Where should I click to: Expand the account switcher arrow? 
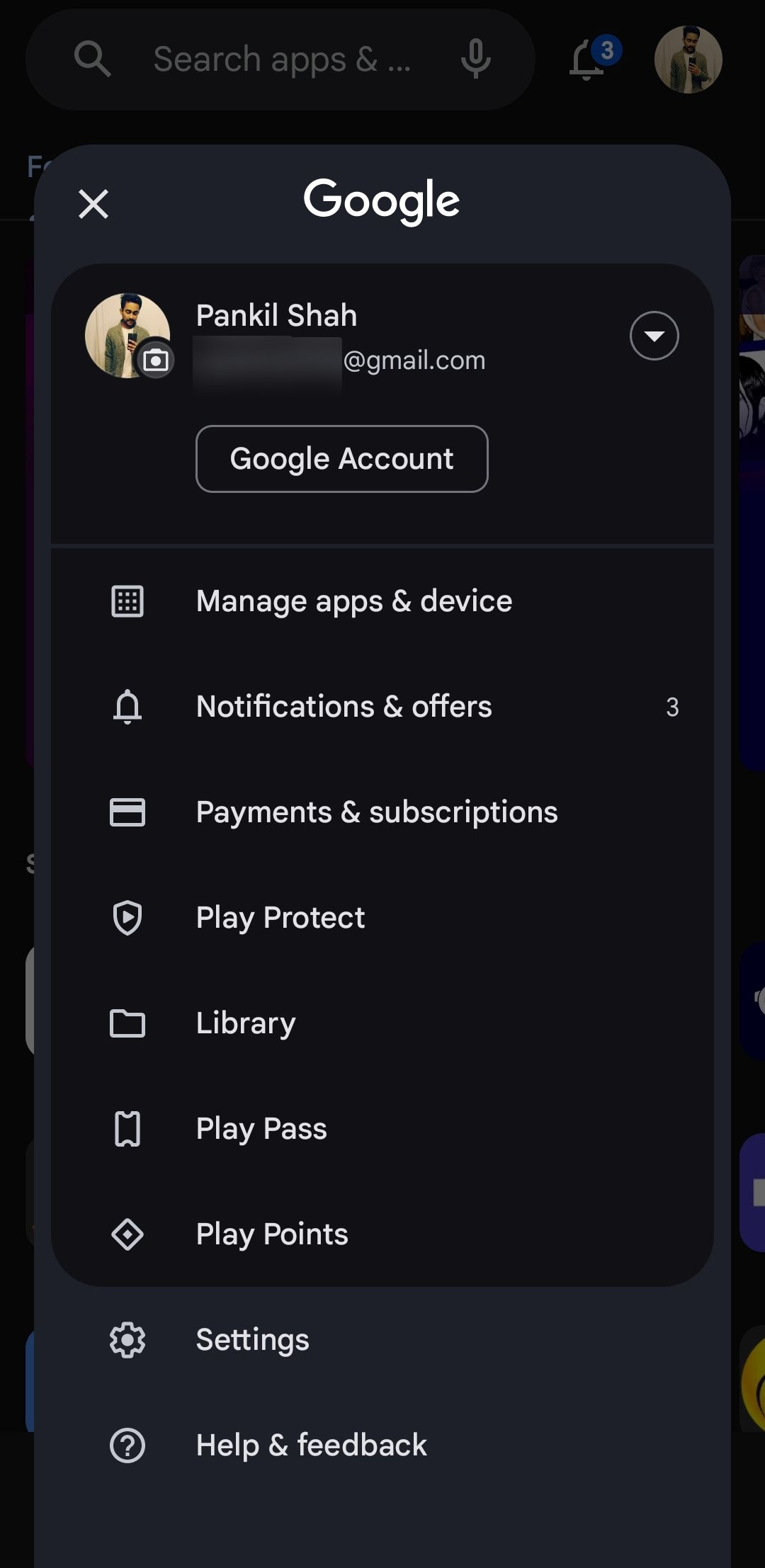point(654,336)
